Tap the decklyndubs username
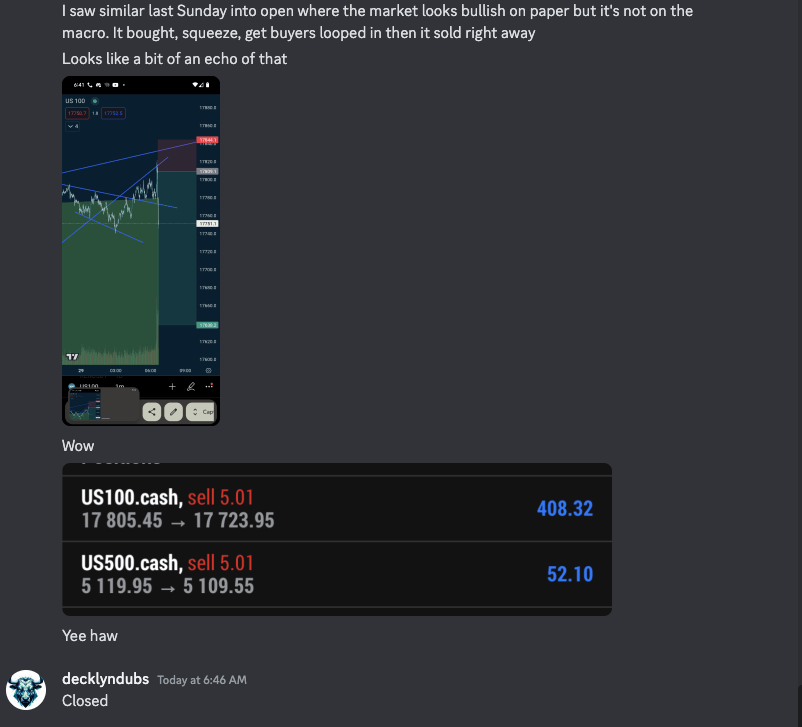Viewport: 802px width, 727px height. pyautogui.click(x=105, y=679)
